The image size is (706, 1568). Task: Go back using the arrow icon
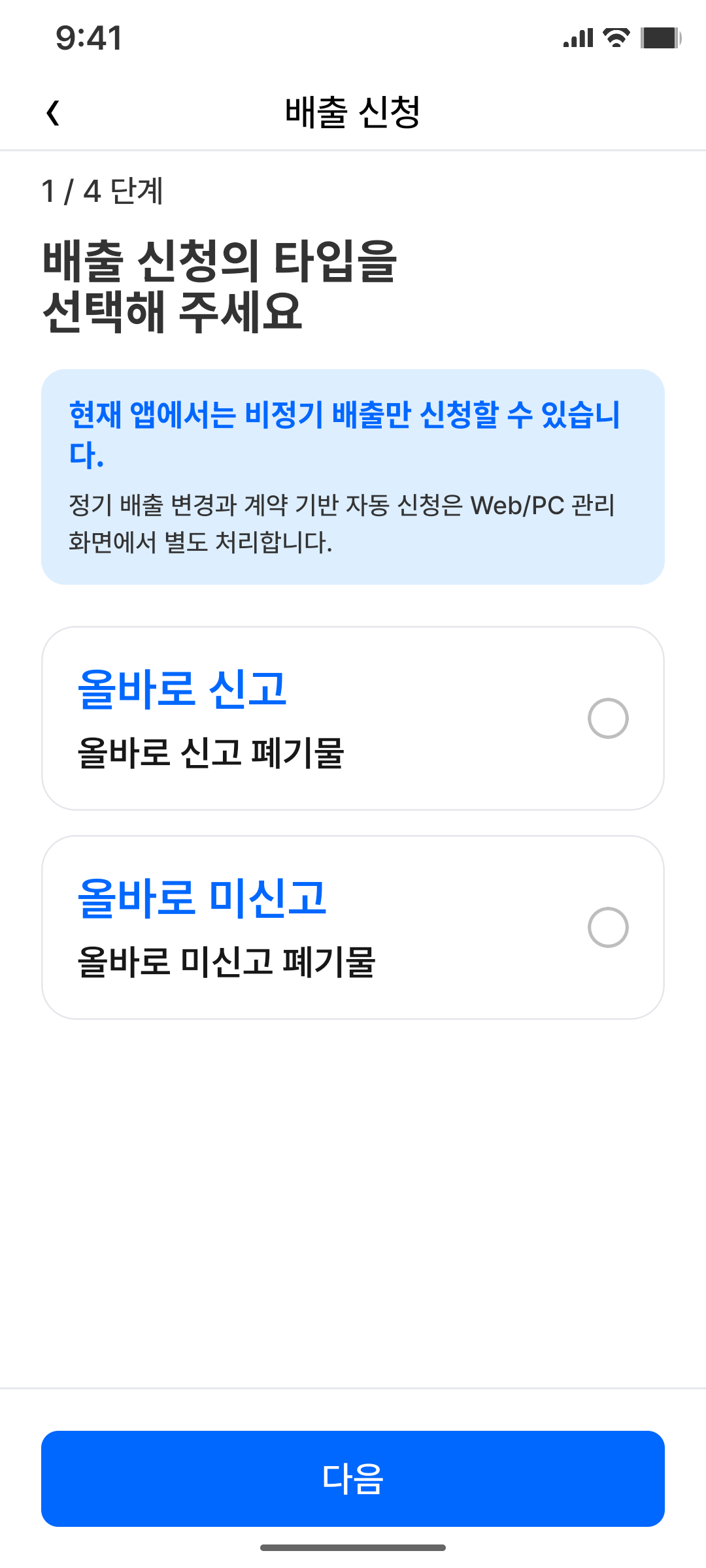[x=54, y=112]
